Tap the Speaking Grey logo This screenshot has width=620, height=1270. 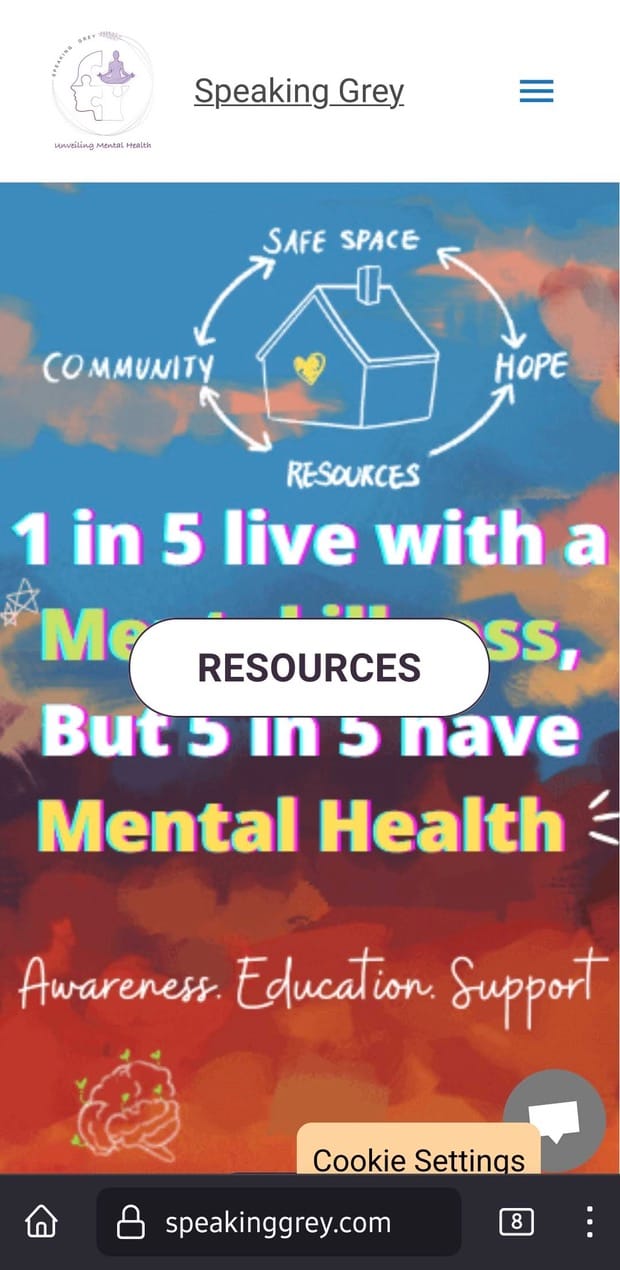[101, 92]
